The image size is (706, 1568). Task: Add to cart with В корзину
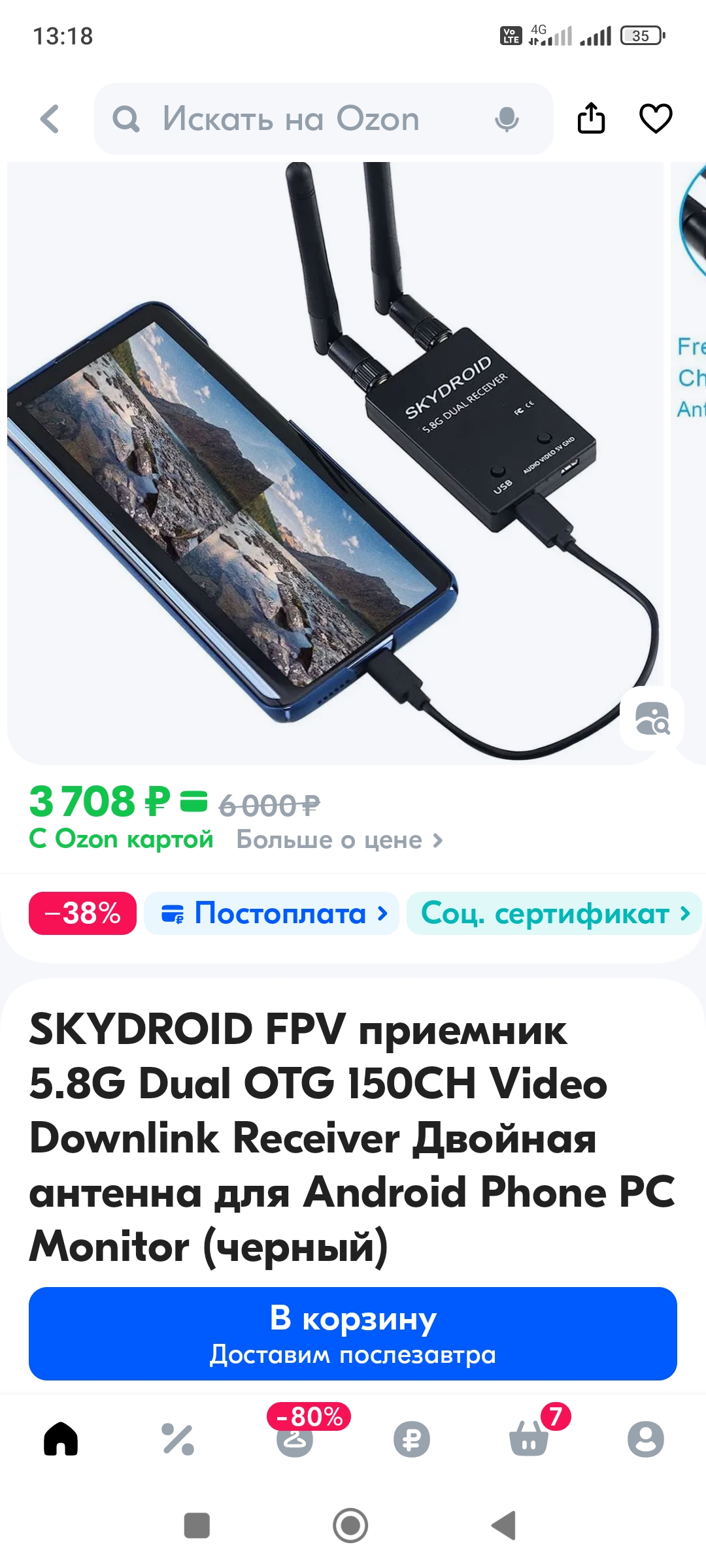353,1333
